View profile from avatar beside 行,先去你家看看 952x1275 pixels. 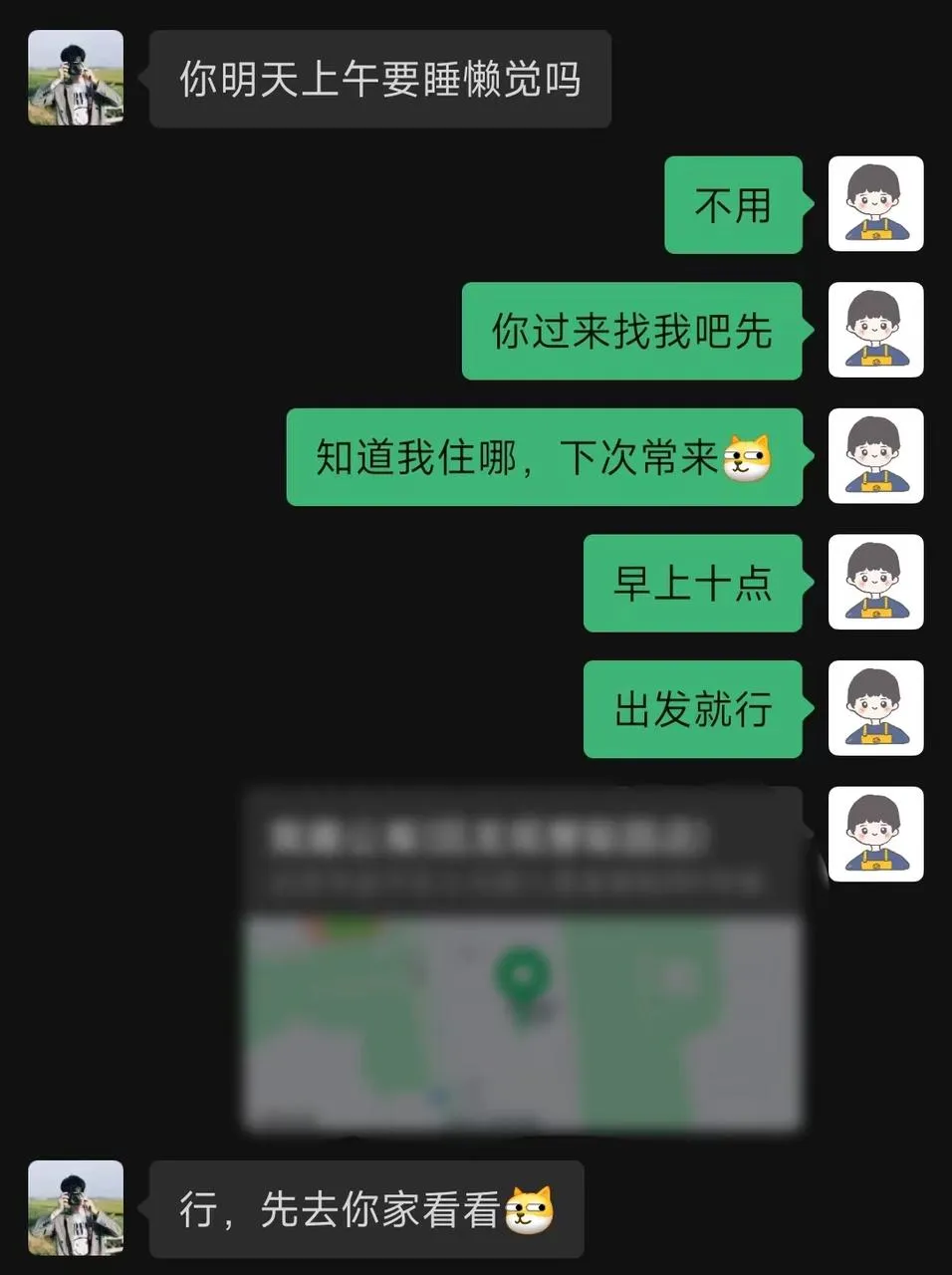(x=76, y=1207)
